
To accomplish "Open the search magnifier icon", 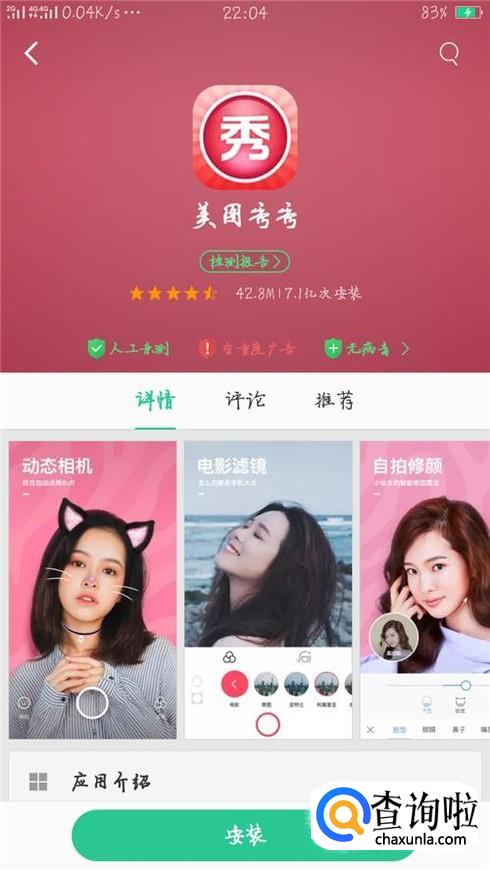I will click(448, 54).
